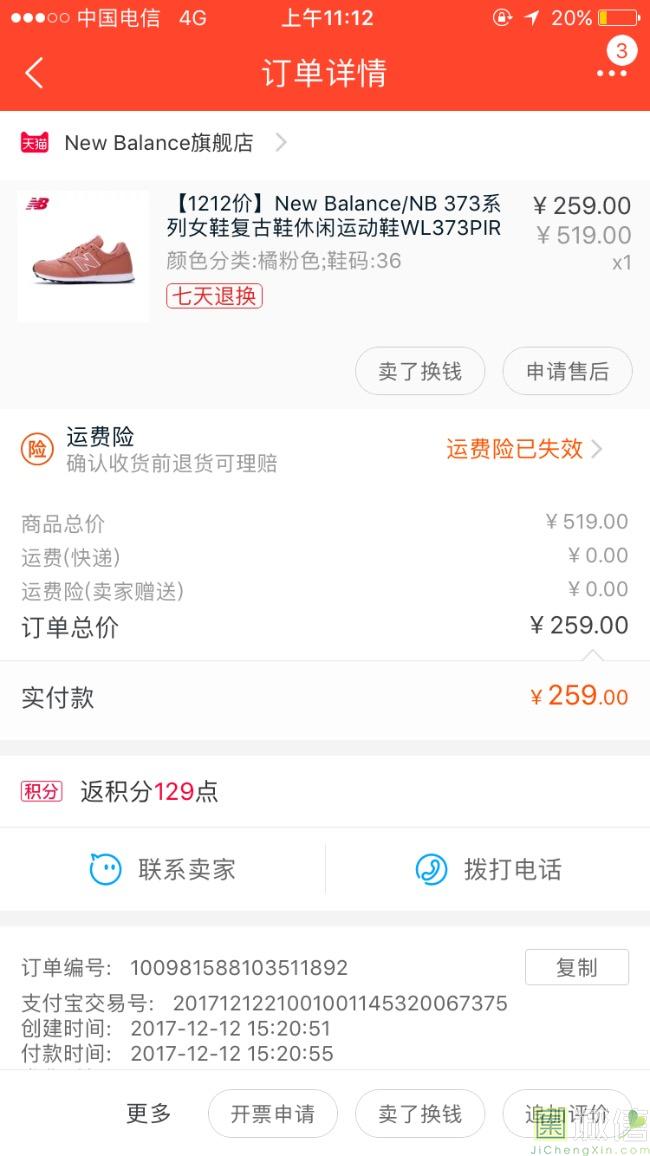
Task: Request an invoice via 开票申请
Action: coord(272,1114)
